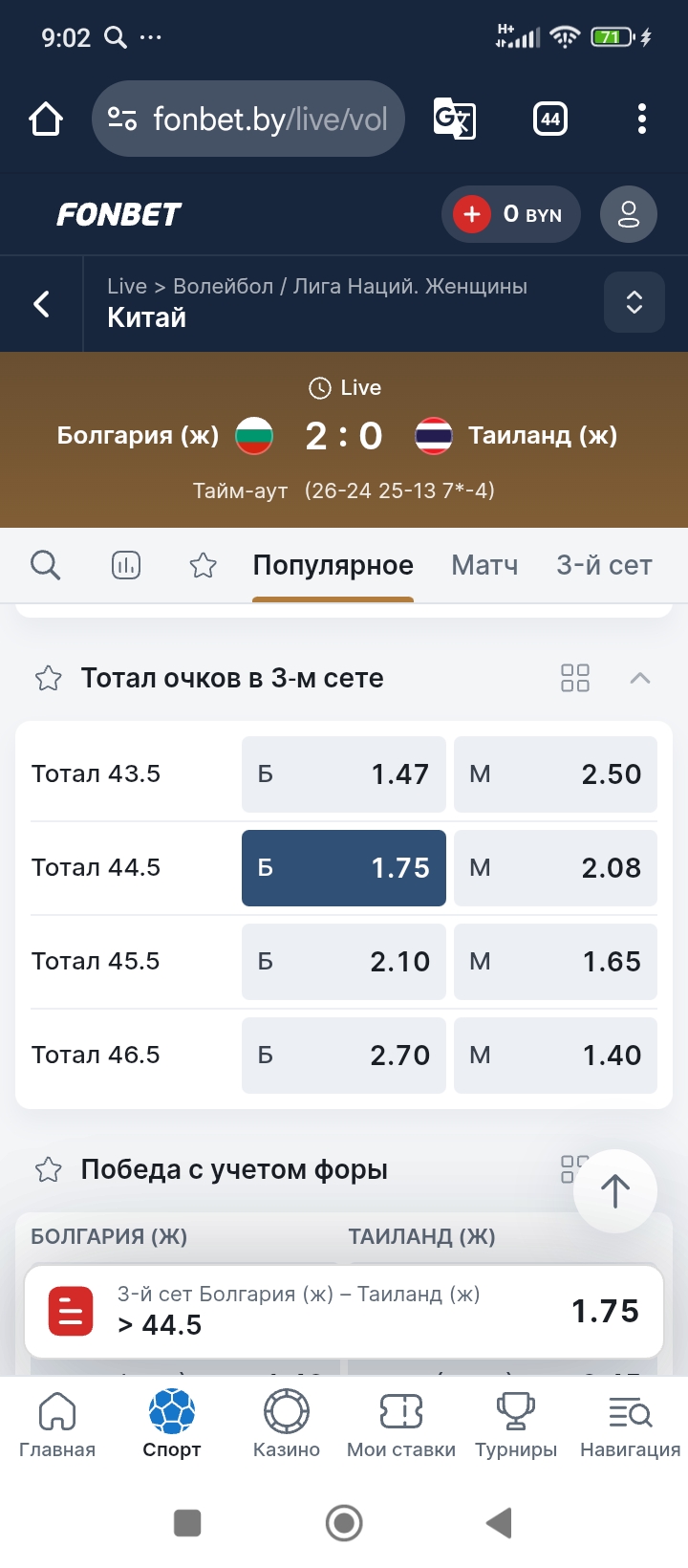Open the search markets icon
Screen dimensions: 688x1568
[45, 565]
